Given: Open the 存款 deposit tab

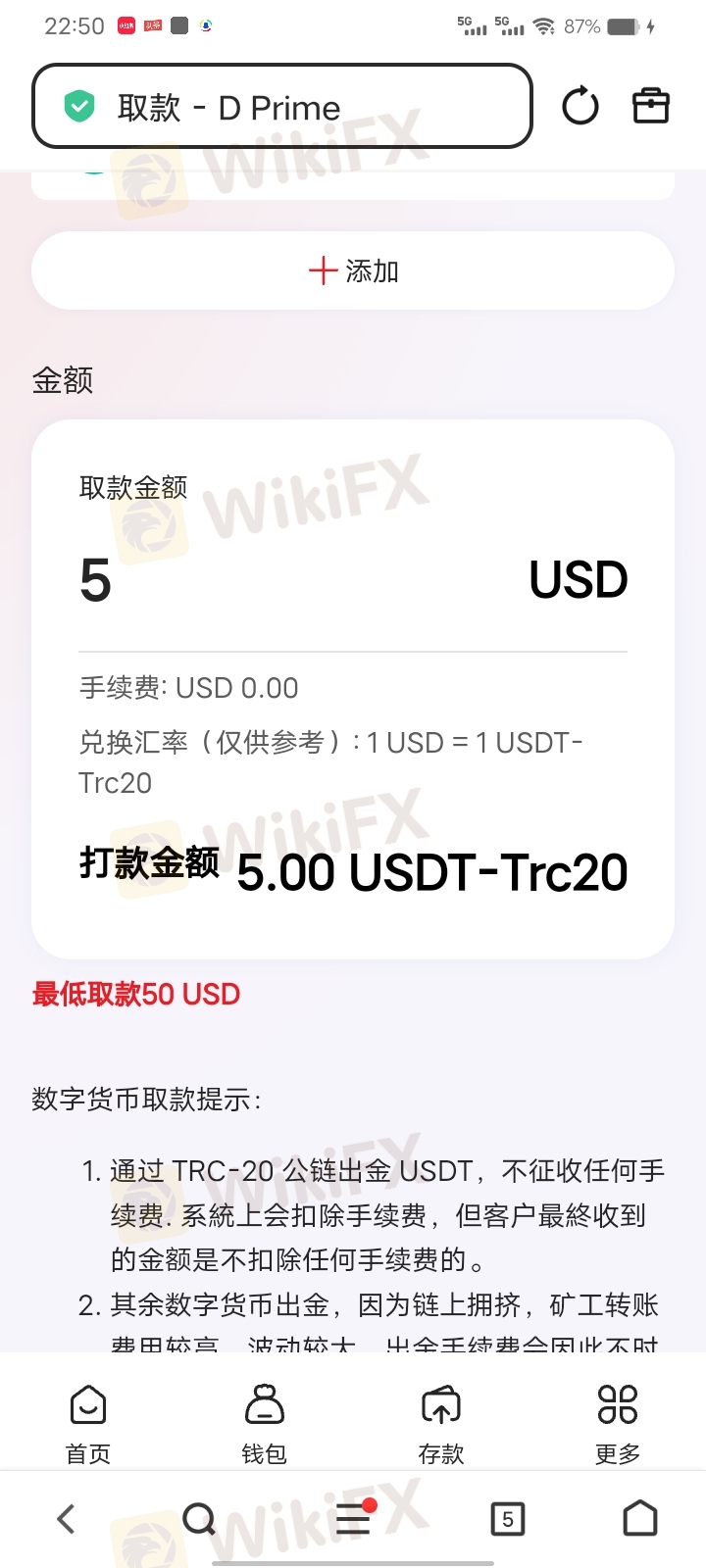Looking at the screenshot, I should point(441,1425).
